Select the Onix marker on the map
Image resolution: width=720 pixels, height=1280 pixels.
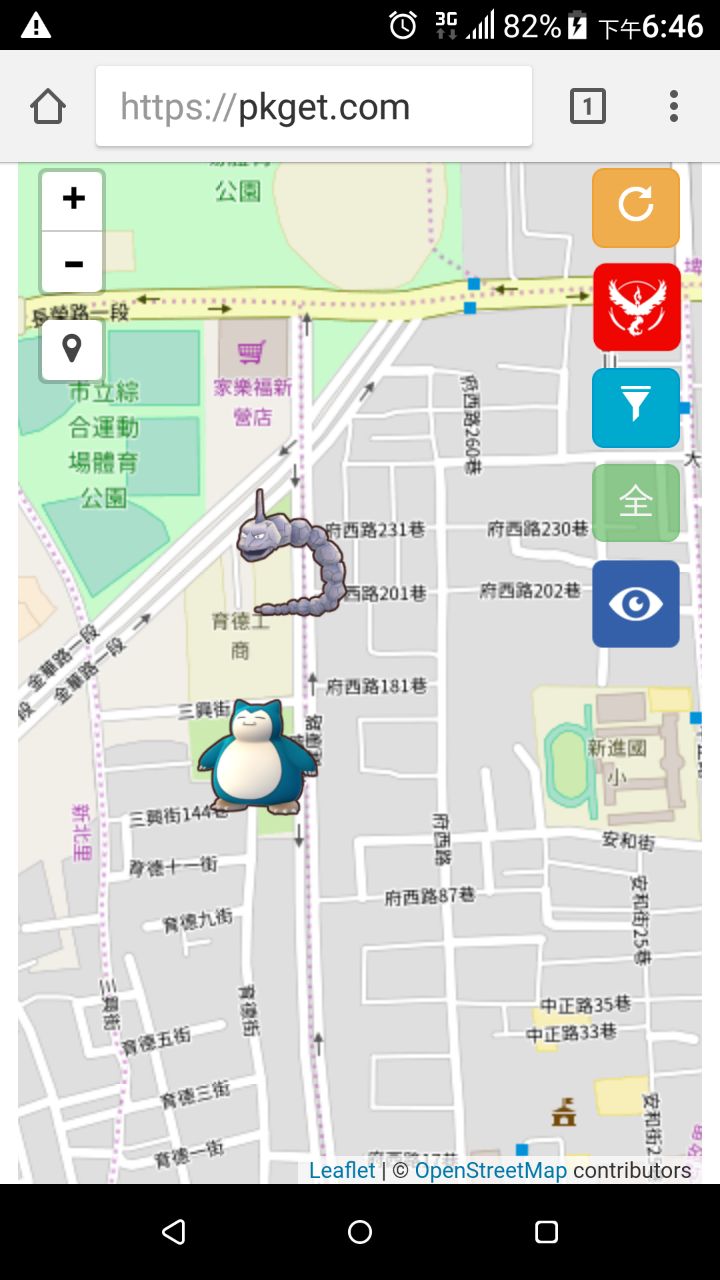pyautogui.click(x=293, y=555)
